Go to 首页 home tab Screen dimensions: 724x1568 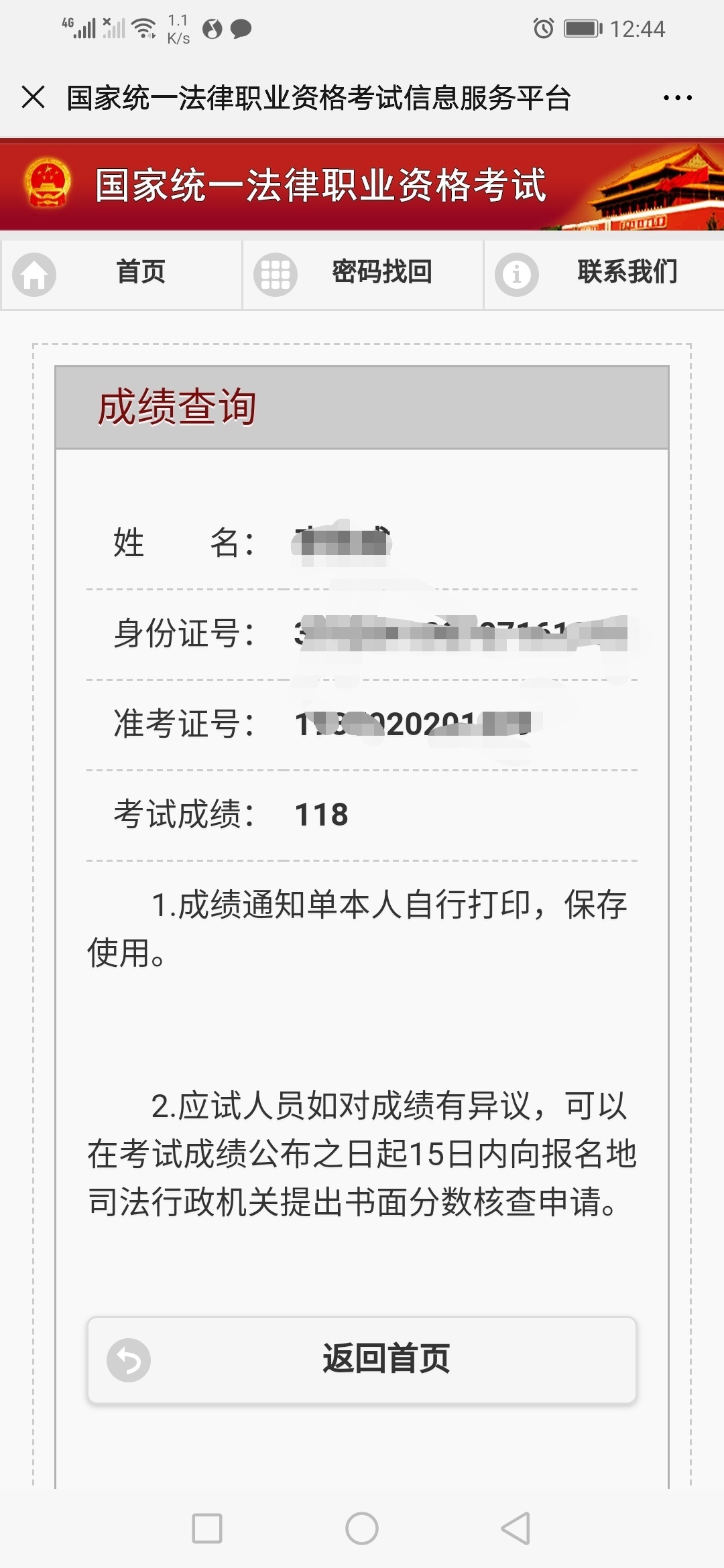(121, 274)
